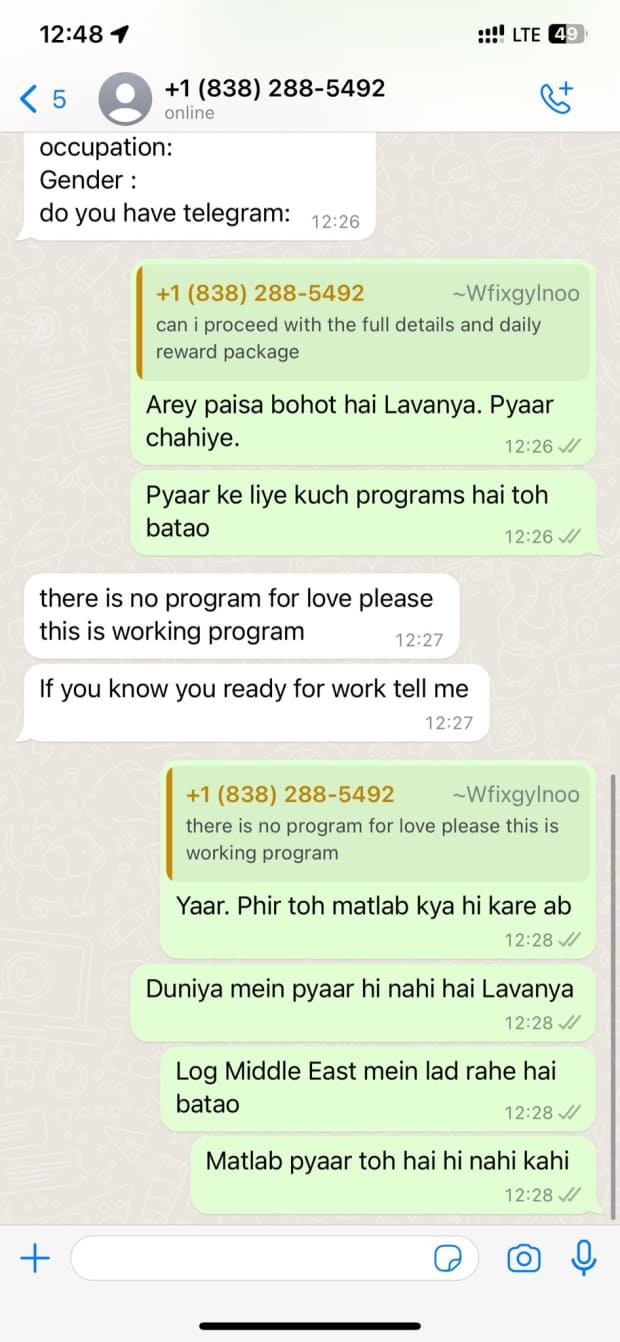The image size is (620, 1342).
Task: Record a voice message with microphone
Action: coord(584,1258)
